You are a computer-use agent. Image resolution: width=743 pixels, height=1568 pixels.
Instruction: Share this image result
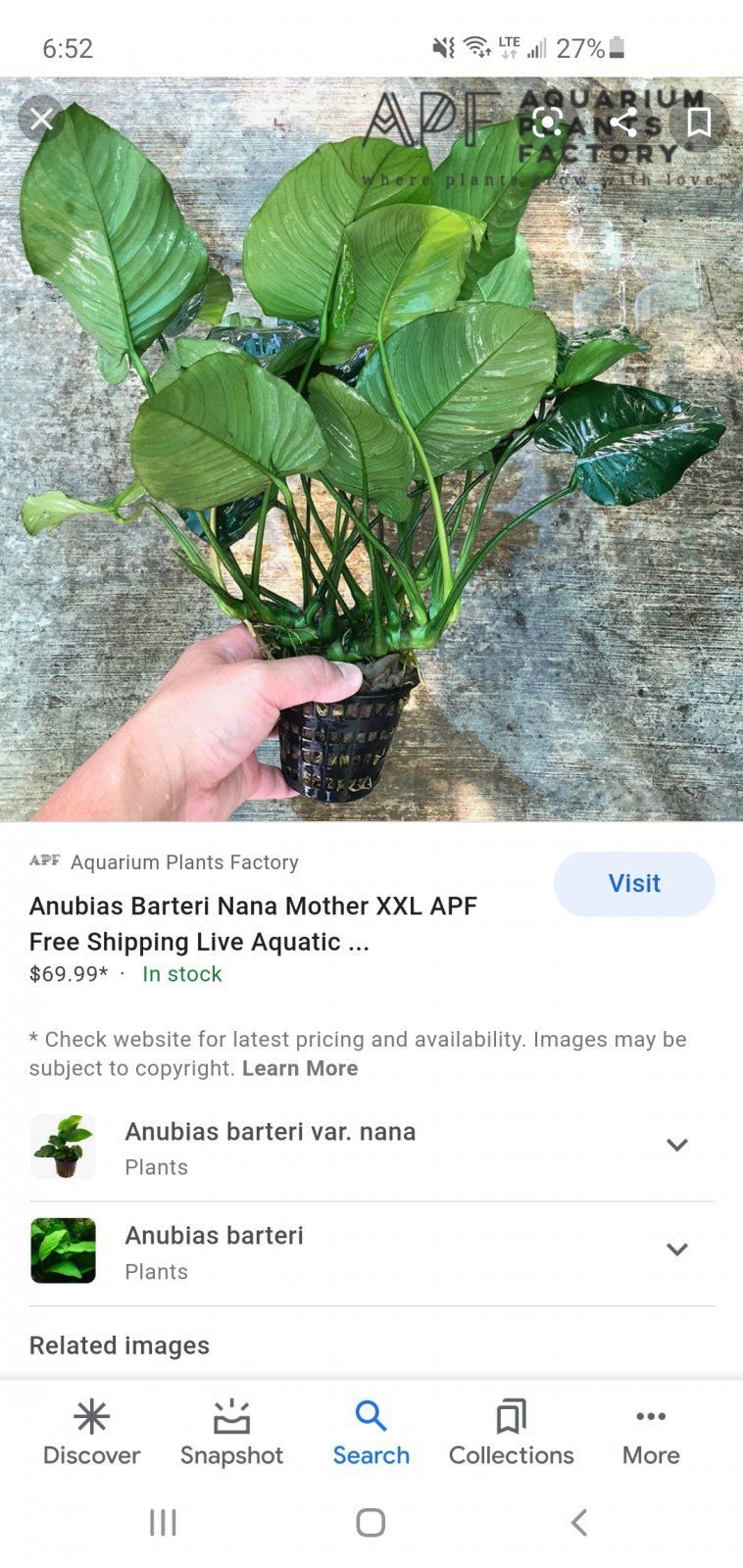coord(623,122)
